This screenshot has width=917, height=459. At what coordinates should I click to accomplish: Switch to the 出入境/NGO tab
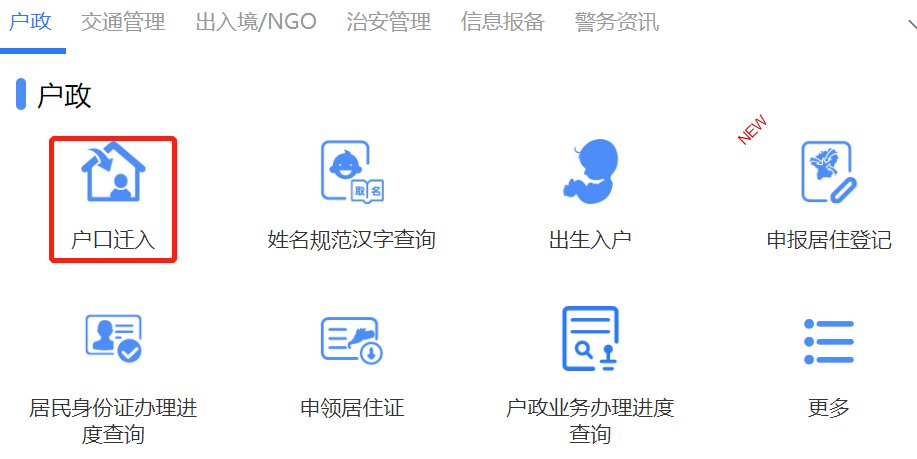coord(255,22)
